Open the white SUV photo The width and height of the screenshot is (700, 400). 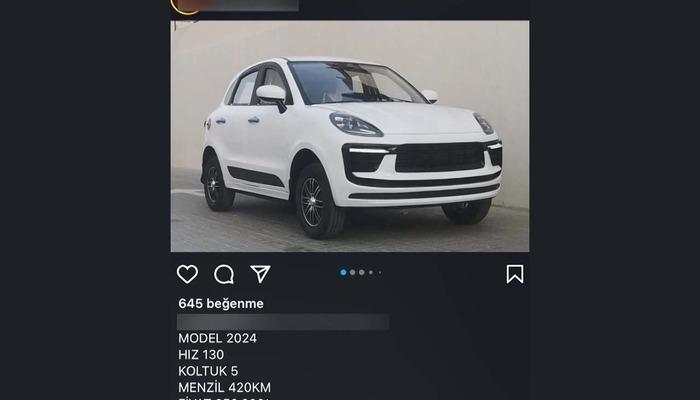(x=349, y=136)
